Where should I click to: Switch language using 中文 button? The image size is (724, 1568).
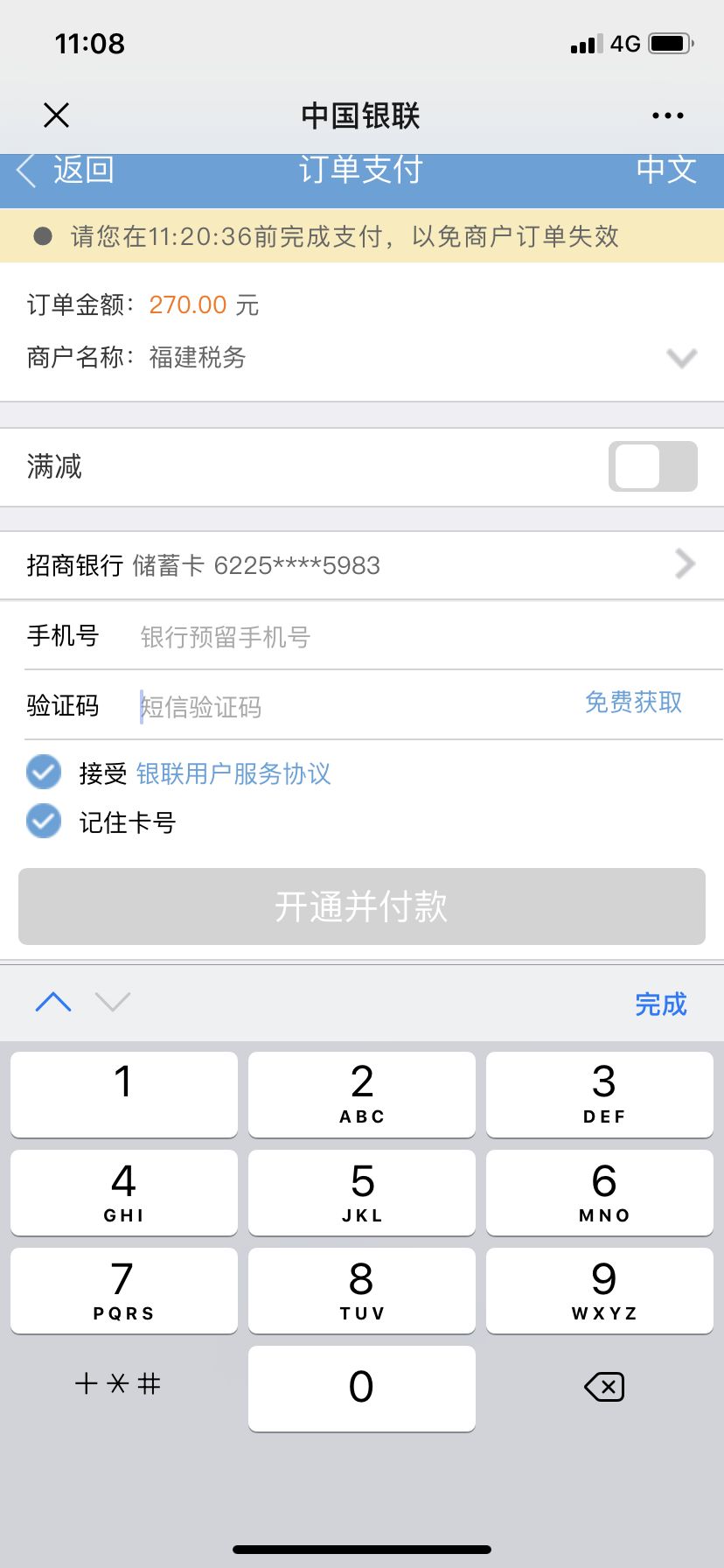click(666, 171)
